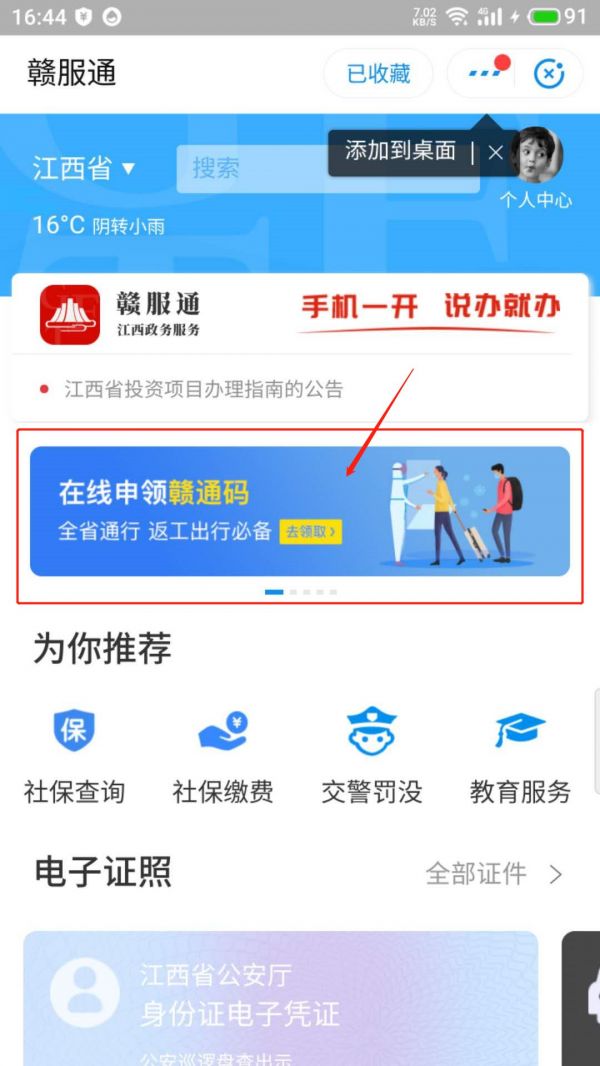Open the 身份证电子凭证 card
600x1066 pixels.
tap(281, 998)
